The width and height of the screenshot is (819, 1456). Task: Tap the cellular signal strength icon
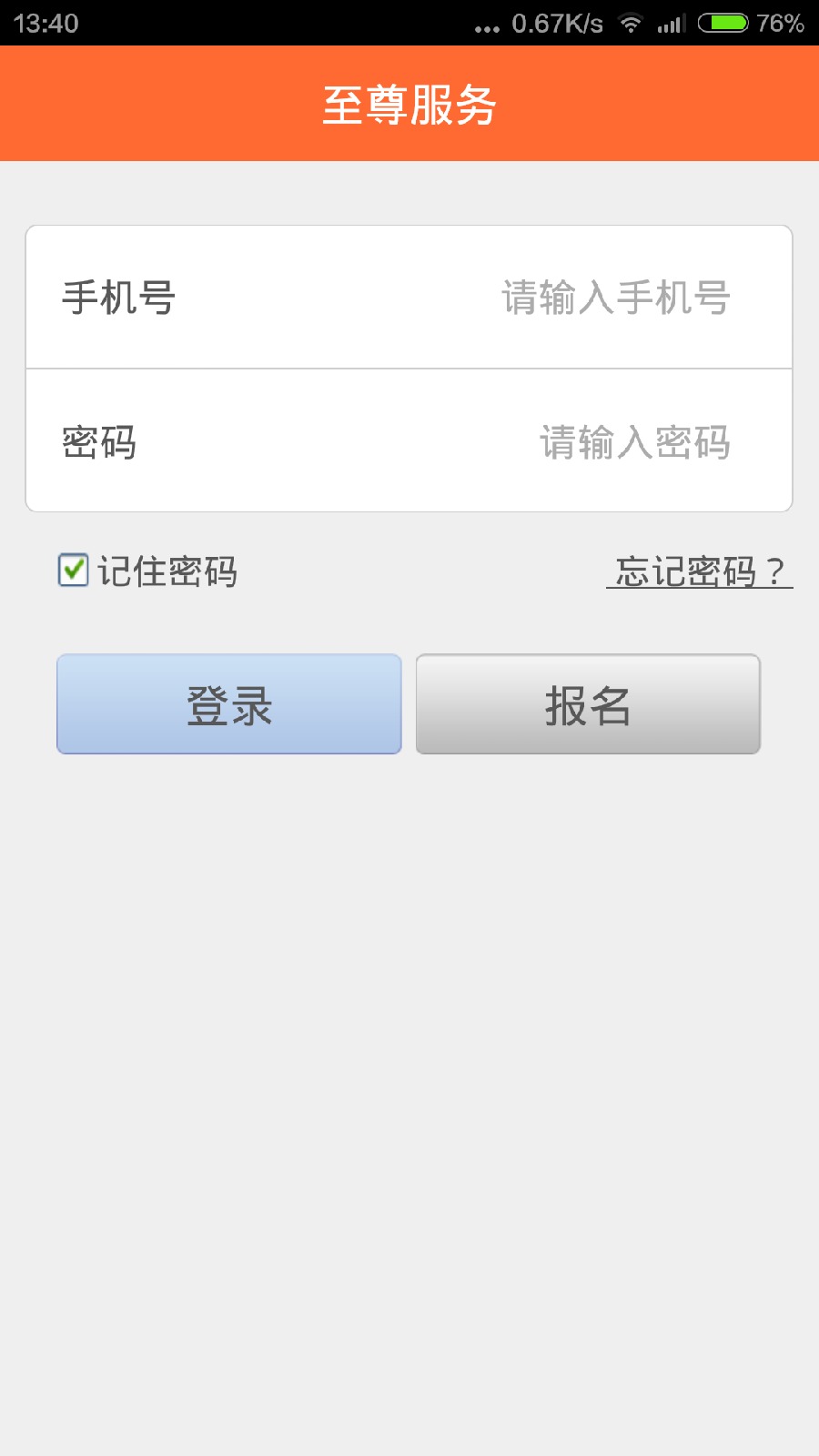pyautogui.click(x=671, y=23)
